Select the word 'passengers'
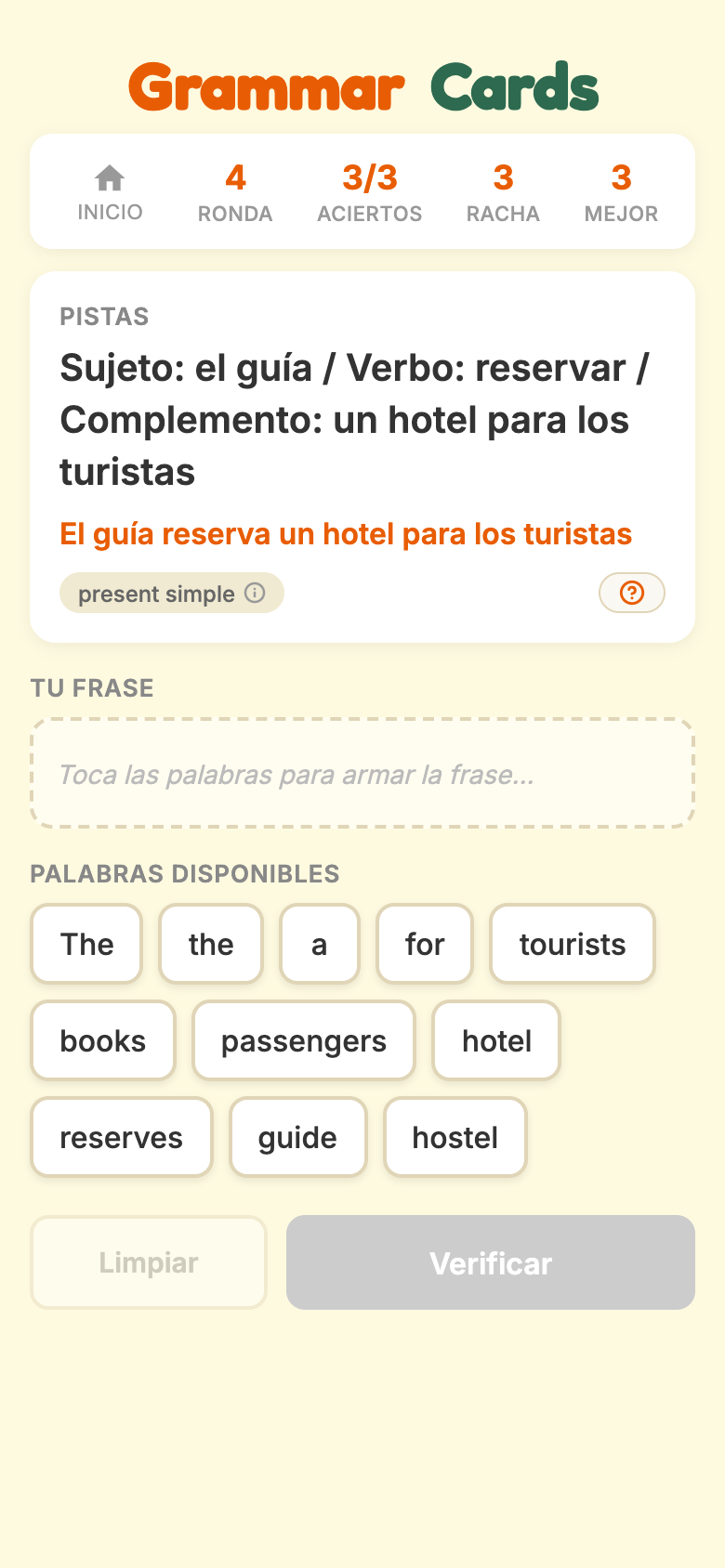Screen dimensions: 725x1568 pyautogui.click(x=304, y=1040)
